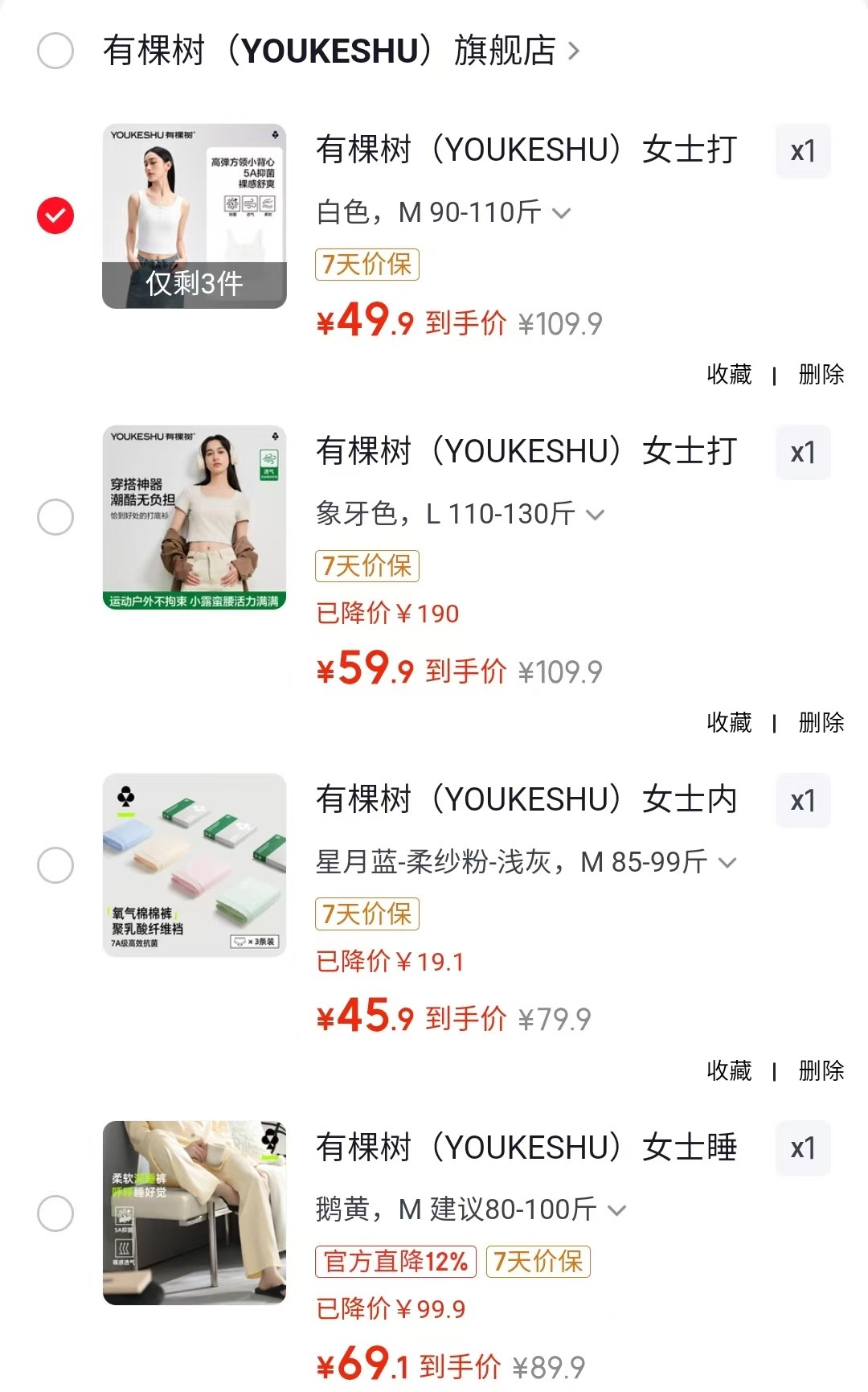Select the ivory top priced ¥59.9
The width and height of the screenshot is (868, 1392).
(x=55, y=516)
